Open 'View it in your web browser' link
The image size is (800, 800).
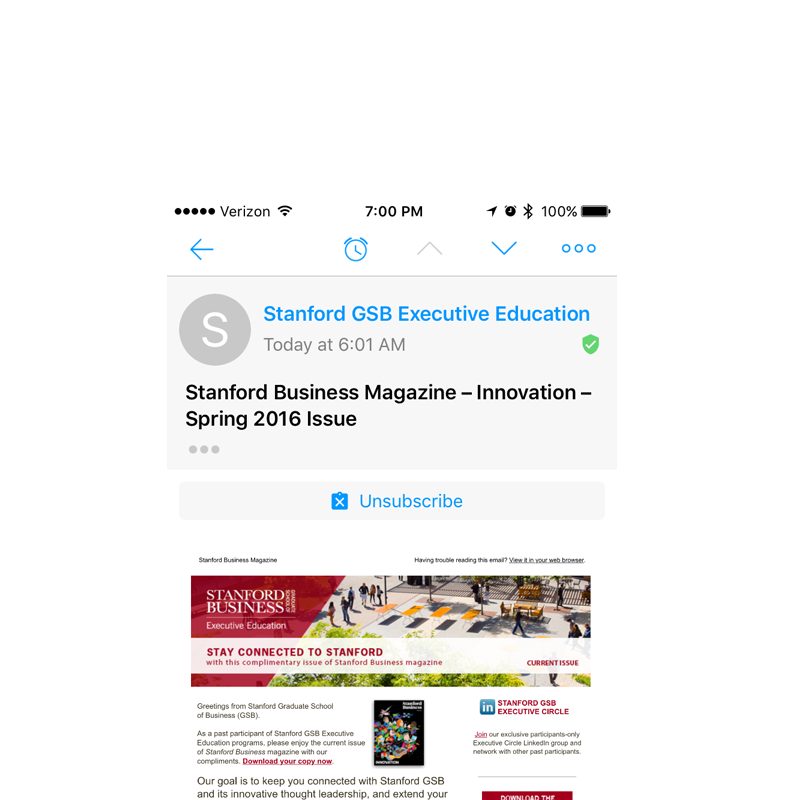click(x=546, y=560)
